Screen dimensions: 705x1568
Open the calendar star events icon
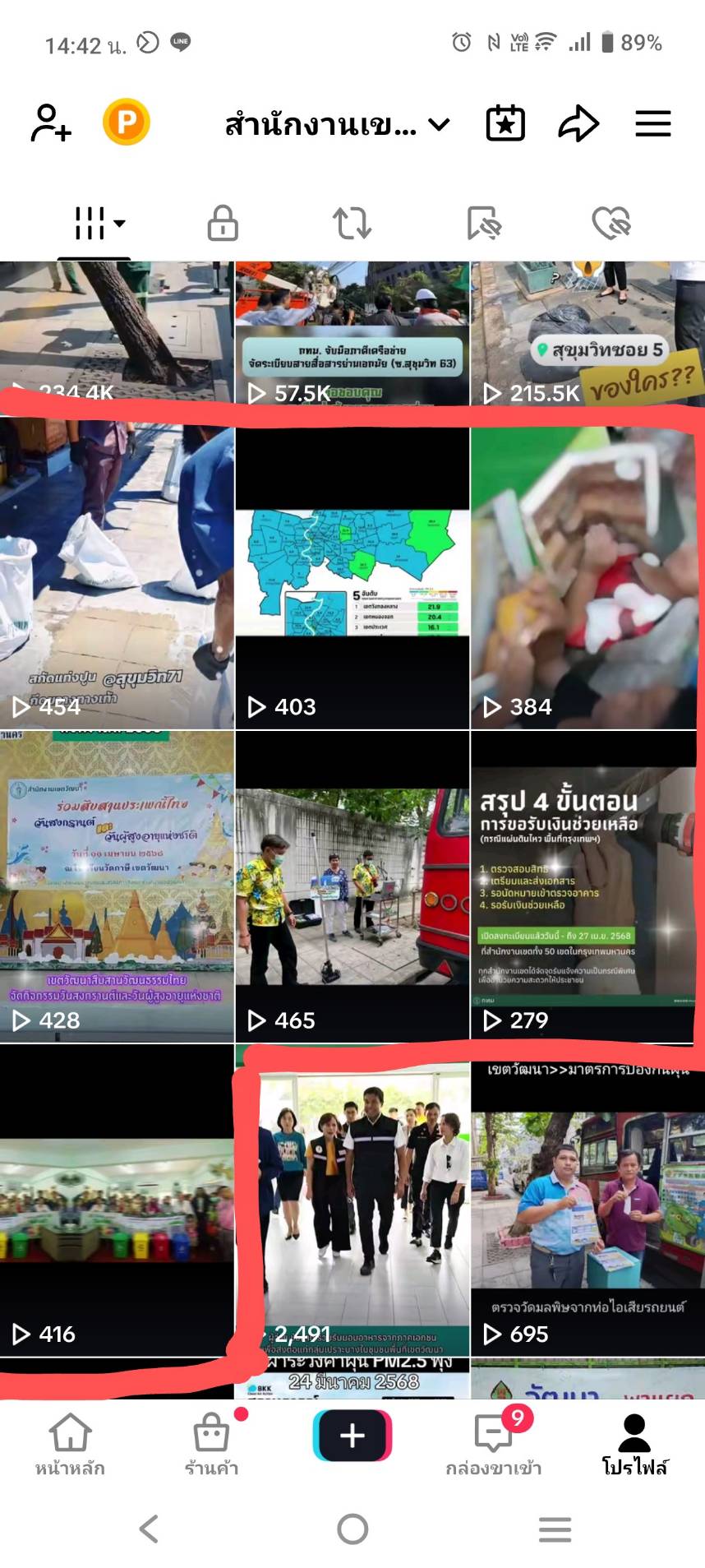(505, 123)
